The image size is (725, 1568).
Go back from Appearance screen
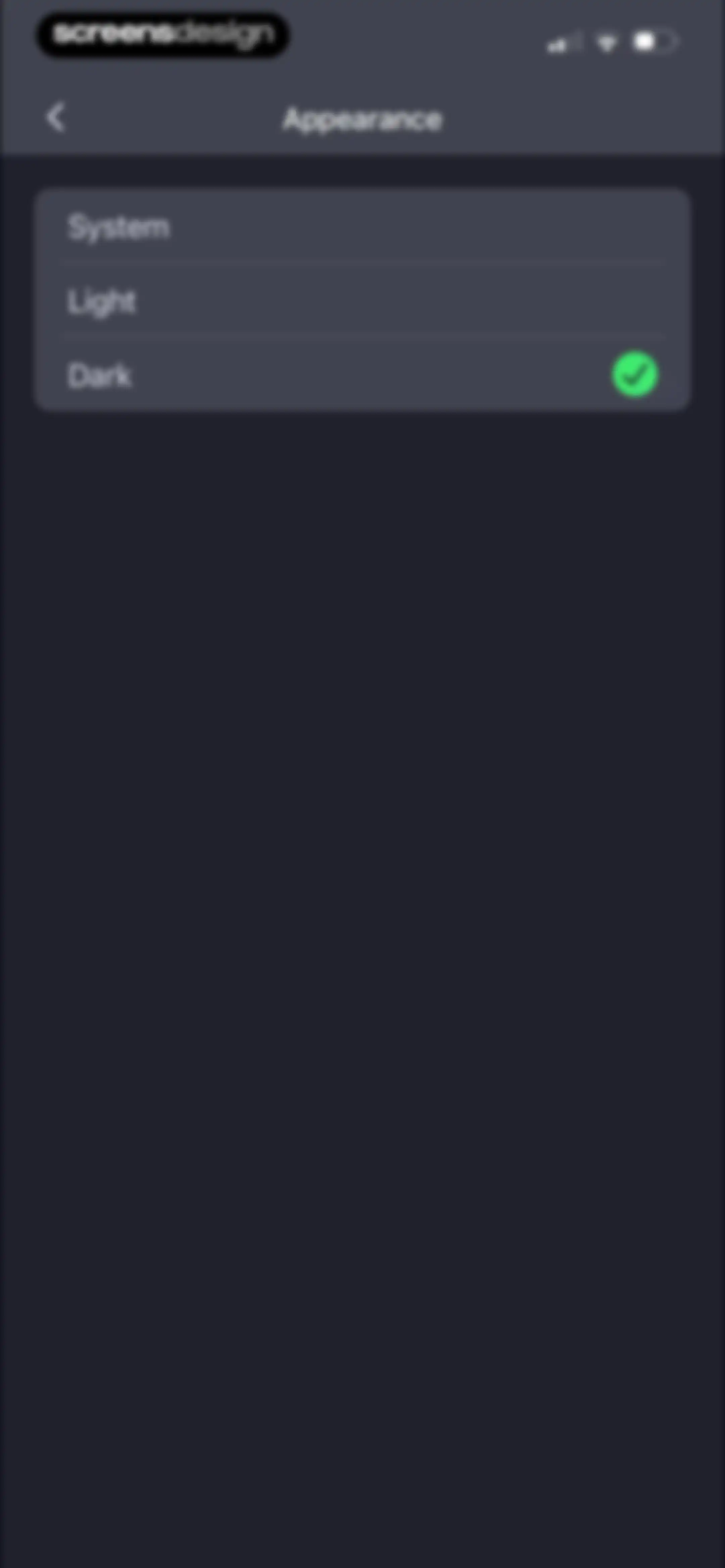(56, 118)
